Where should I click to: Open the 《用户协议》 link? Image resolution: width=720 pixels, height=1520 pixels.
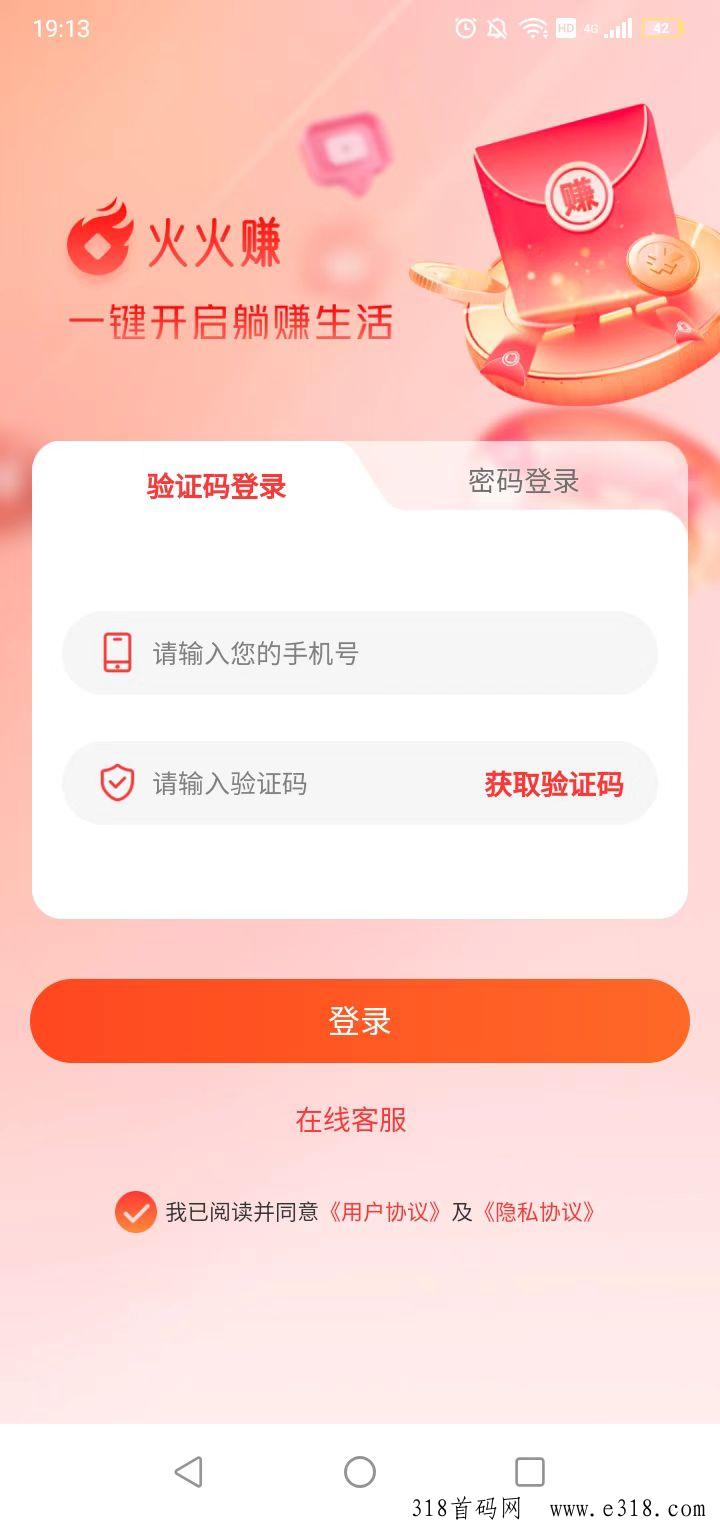tap(385, 1212)
